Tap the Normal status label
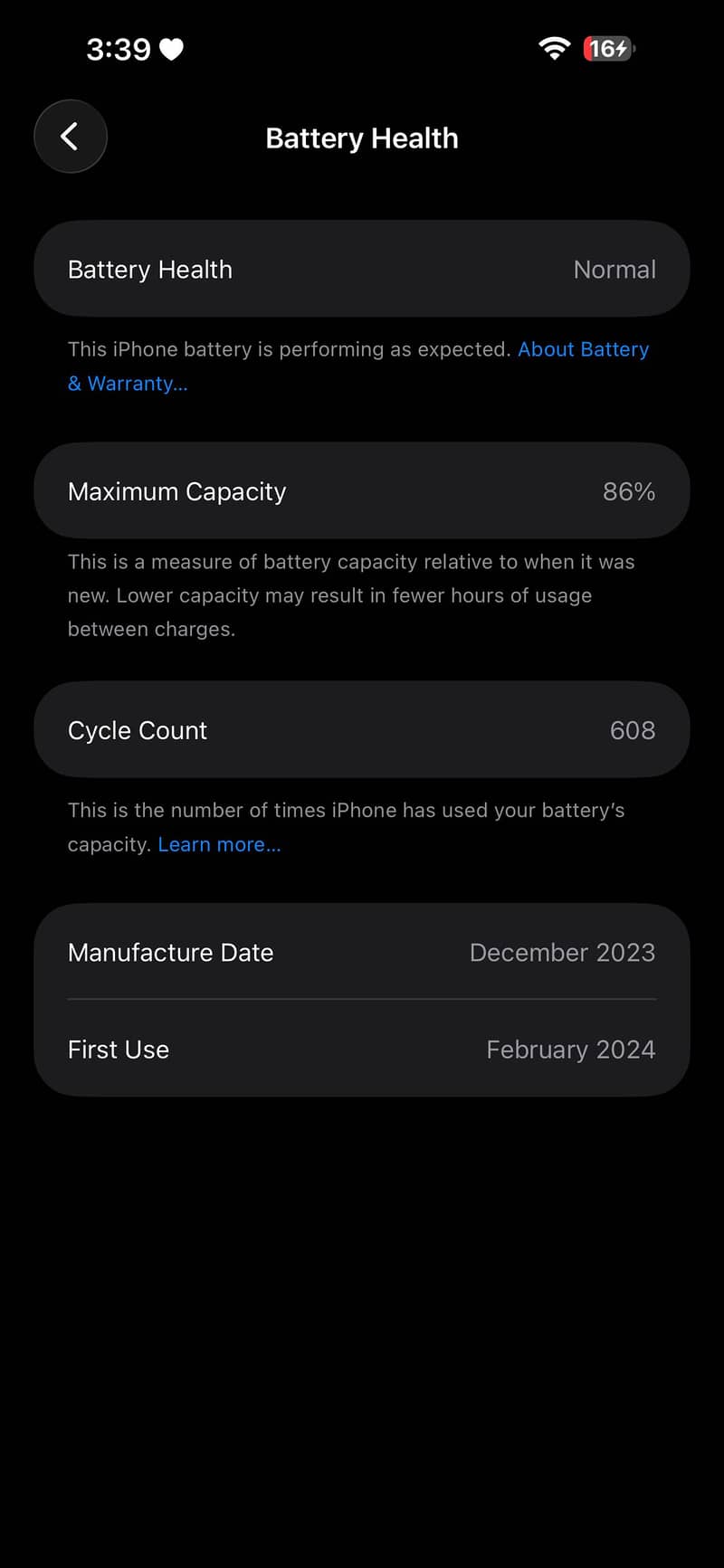 614,269
